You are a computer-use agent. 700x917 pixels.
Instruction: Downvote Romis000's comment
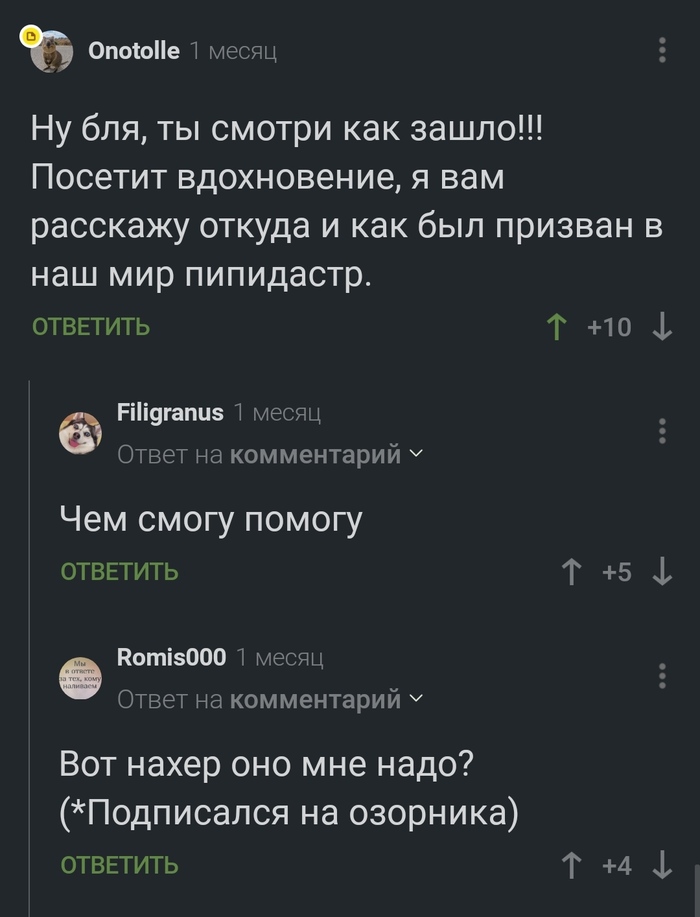pos(661,865)
